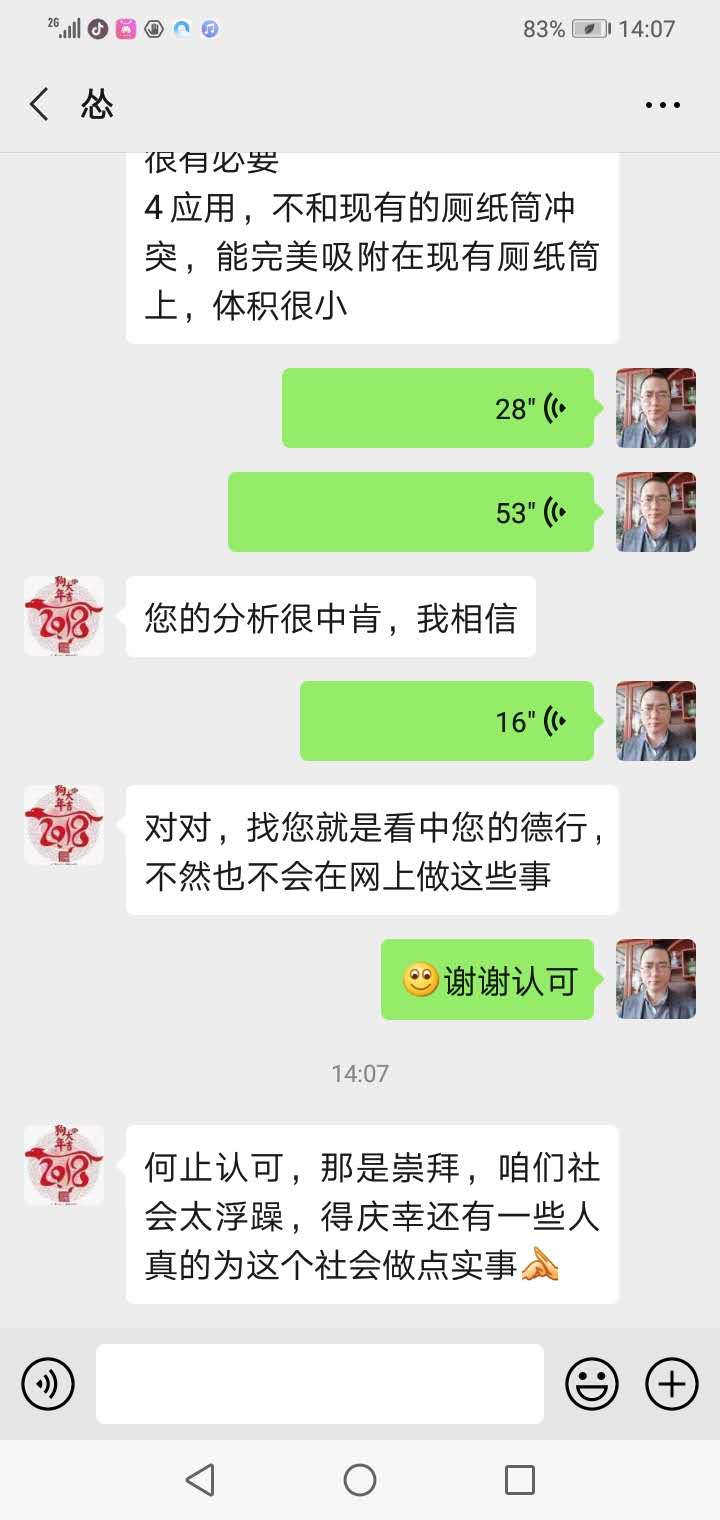
Task: Go back to the chat list
Action: tap(39, 104)
